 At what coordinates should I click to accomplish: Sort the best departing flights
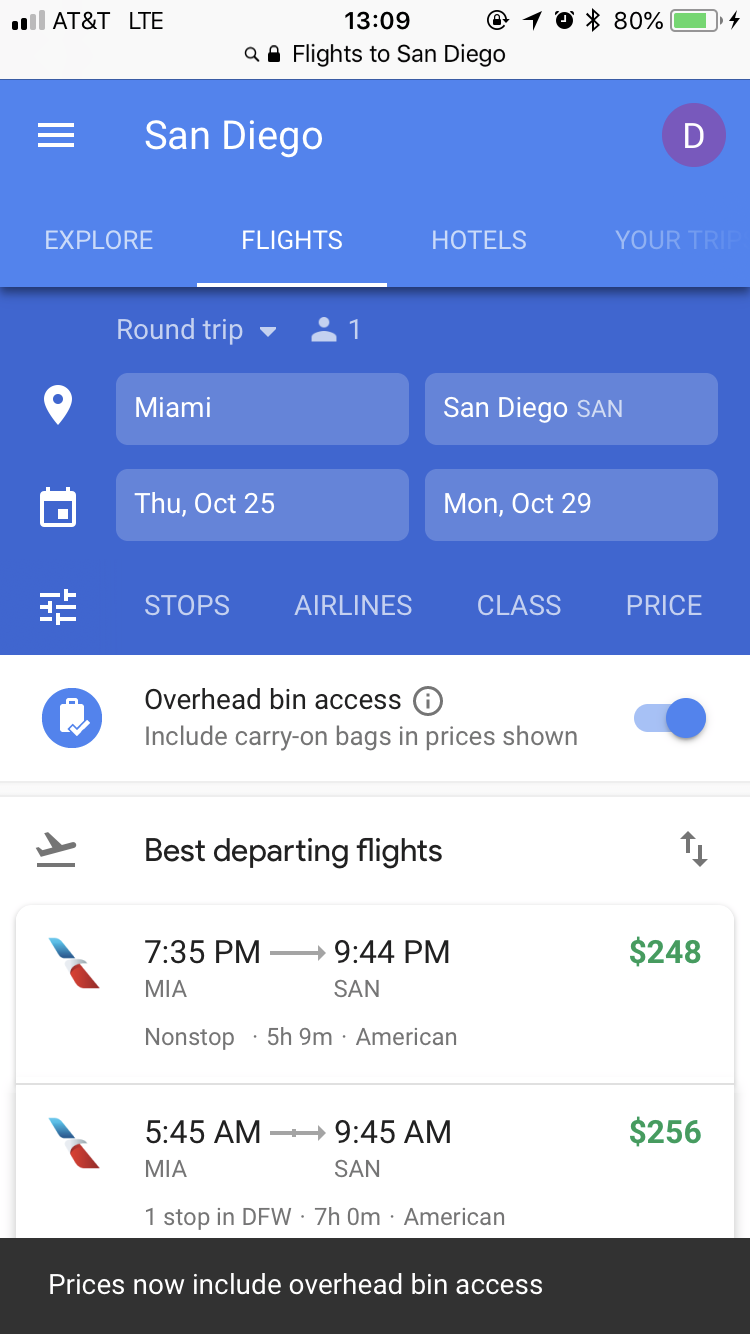click(x=694, y=851)
